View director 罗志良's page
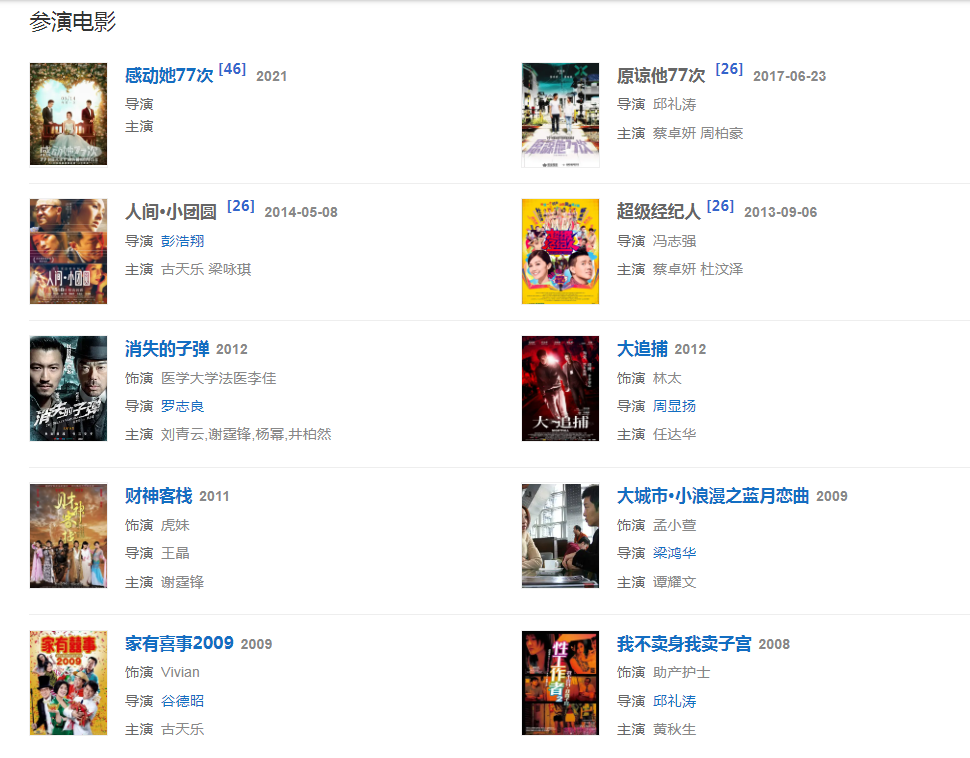Screen dimensions: 970x758 pyautogui.click(x=182, y=406)
